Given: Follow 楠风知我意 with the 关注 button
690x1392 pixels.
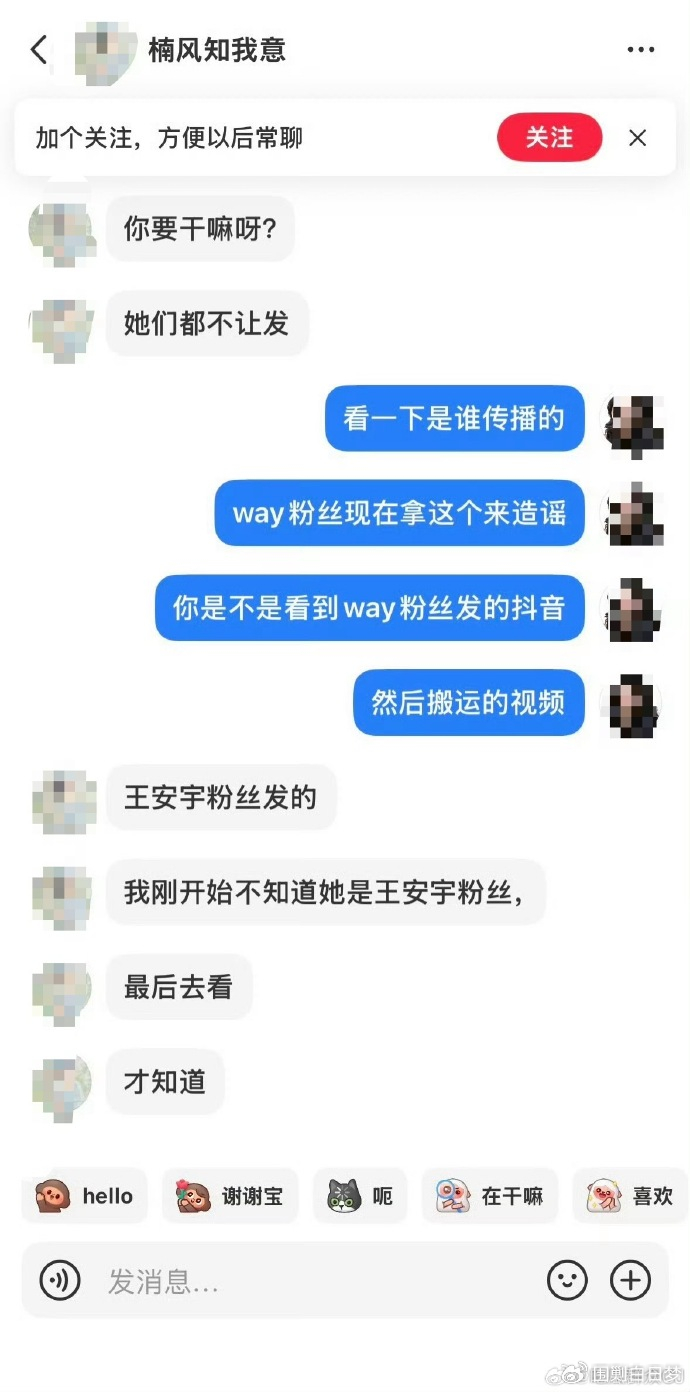Looking at the screenshot, I should coord(549,137).
